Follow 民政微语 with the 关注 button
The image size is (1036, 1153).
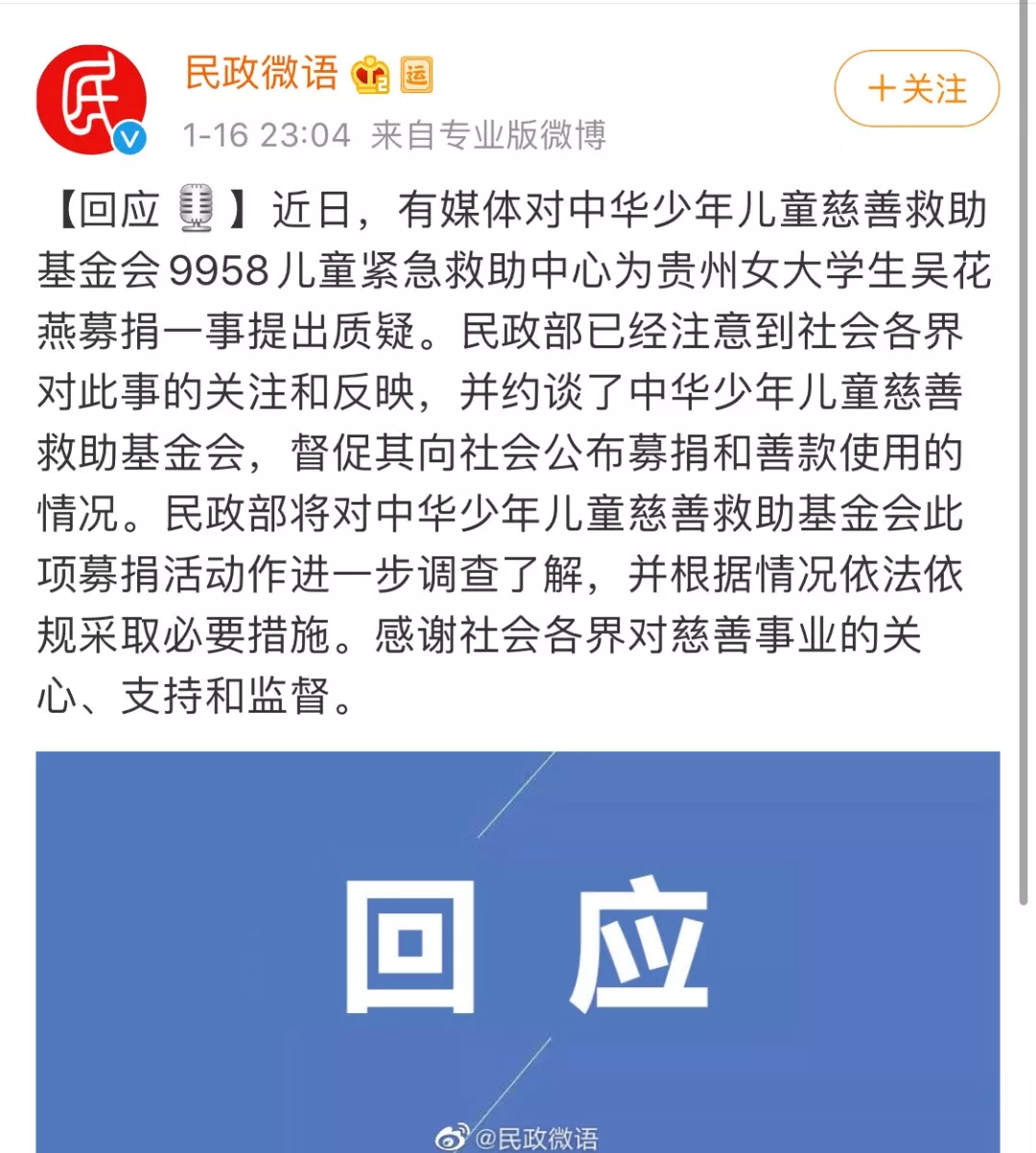coord(916,89)
